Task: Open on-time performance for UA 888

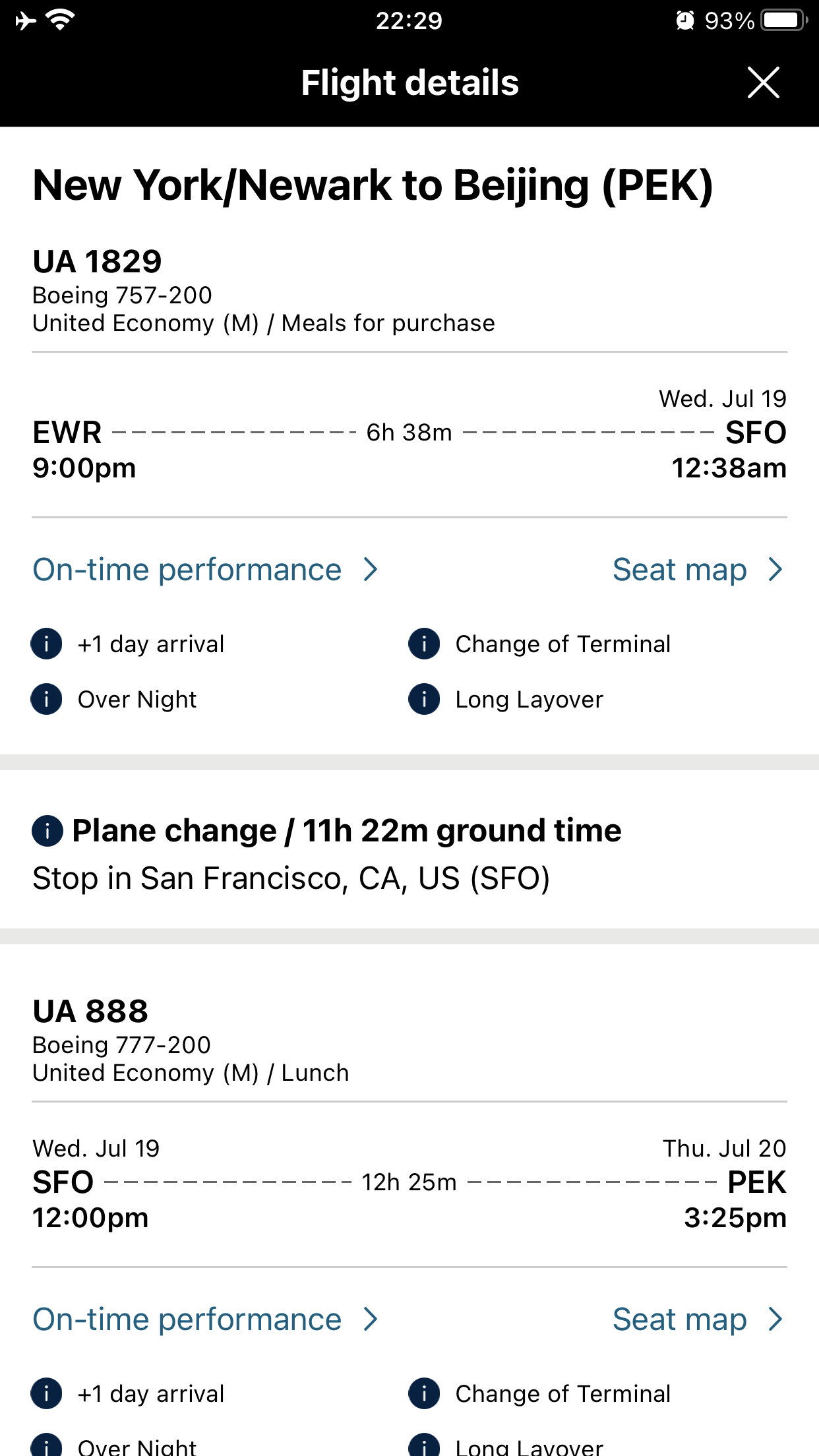Action: tap(205, 1319)
